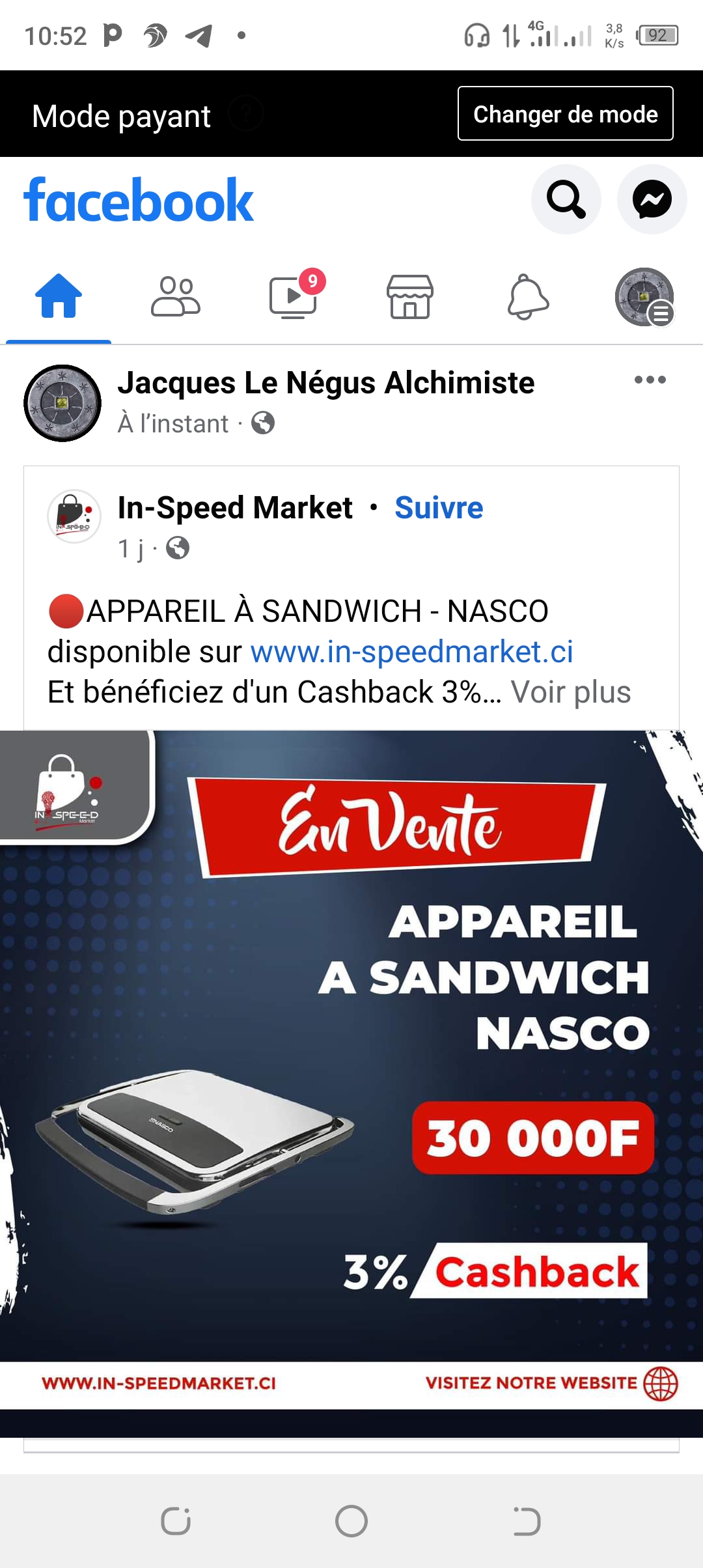Image resolution: width=703 pixels, height=1568 pixels.
Task: Expand the post with Voir plus
Action: (570, 692)
